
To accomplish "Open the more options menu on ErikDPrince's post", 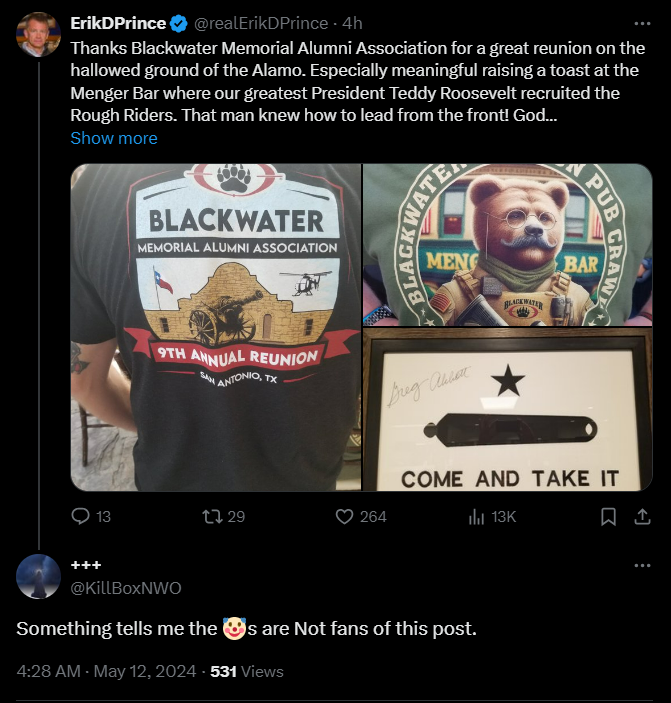I will 641,23.
